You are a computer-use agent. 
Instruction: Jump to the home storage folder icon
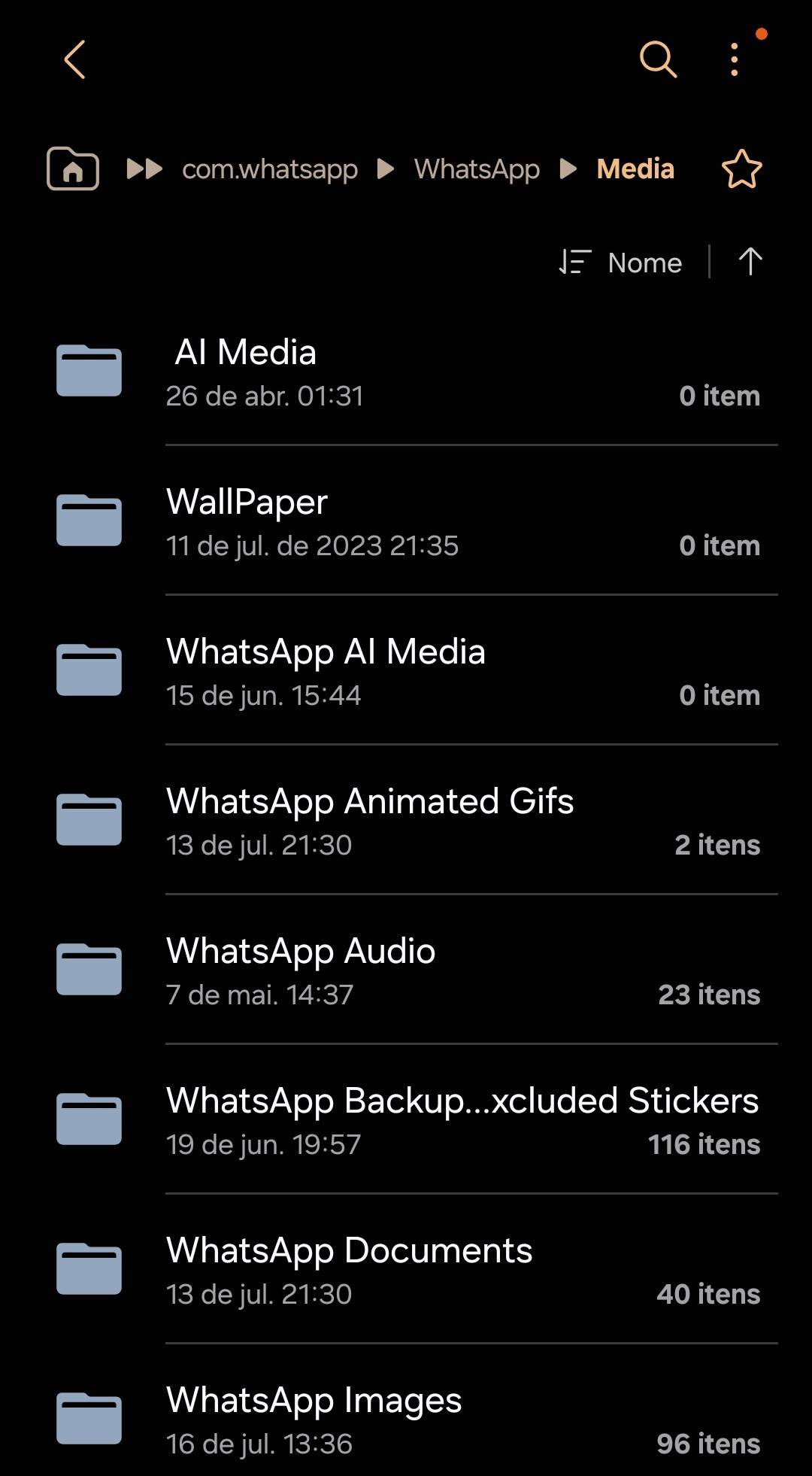tap(73, 169)
